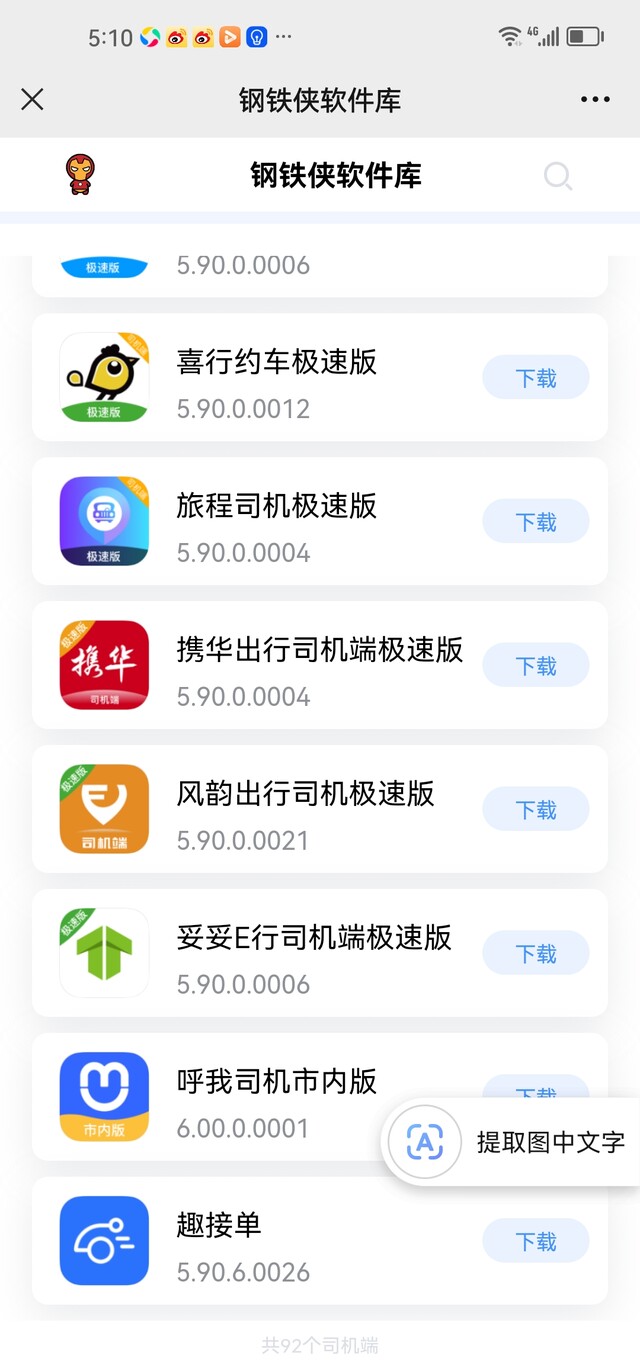Download 妥妥E行司机端极速版
Image resolution: width=640 pixels, height=1368 pixels.
[x=536, y=954]
